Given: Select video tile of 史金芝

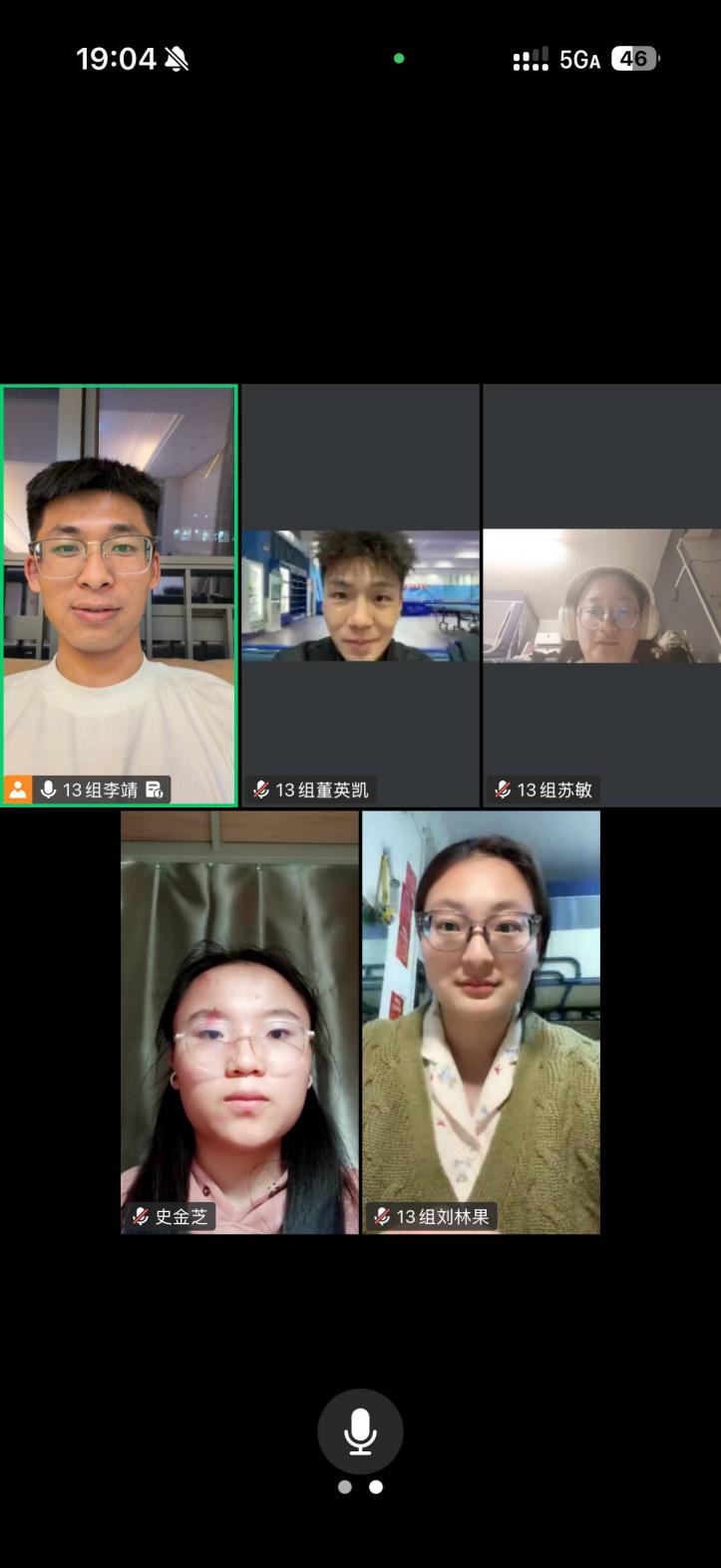Looking at the screenshot, I should tap(239, 1022).
